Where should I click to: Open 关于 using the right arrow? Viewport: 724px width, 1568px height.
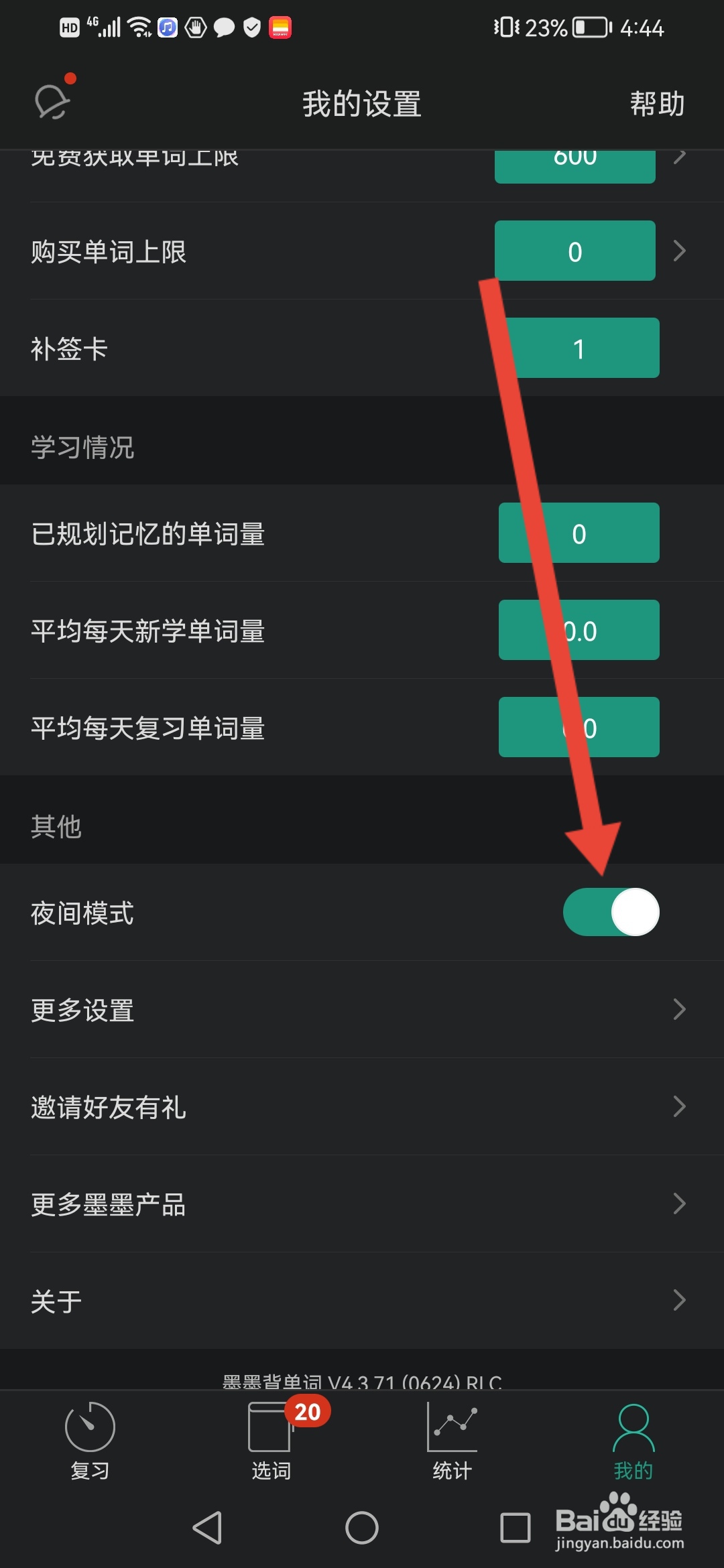(x=679, y=1300)
